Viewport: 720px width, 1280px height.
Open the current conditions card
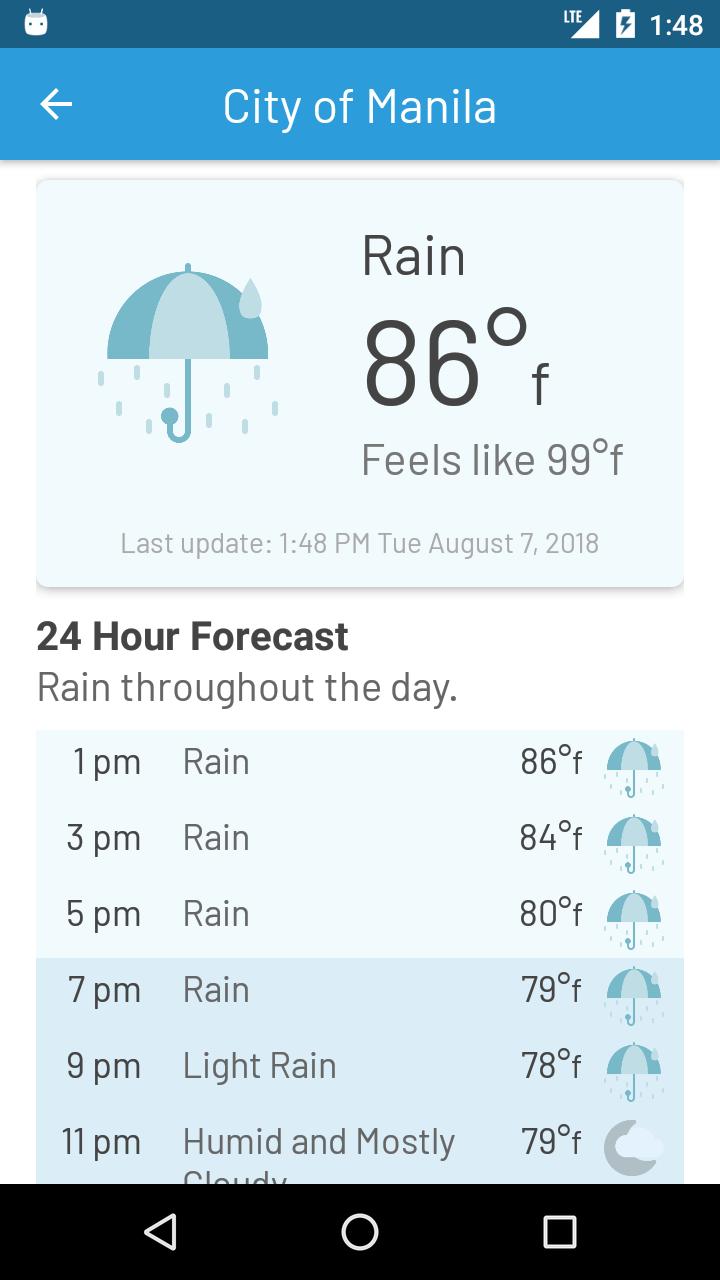click(x=360, y=380)
